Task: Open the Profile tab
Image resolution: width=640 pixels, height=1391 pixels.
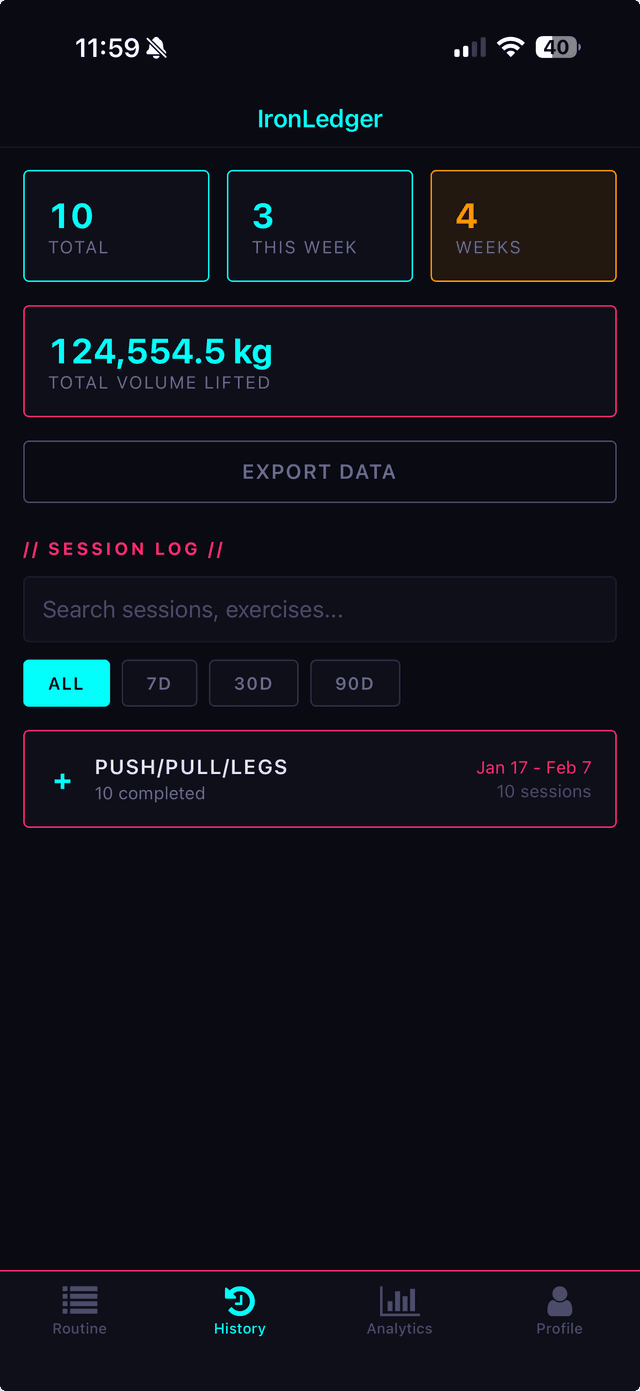Action: click(559, 1311)
